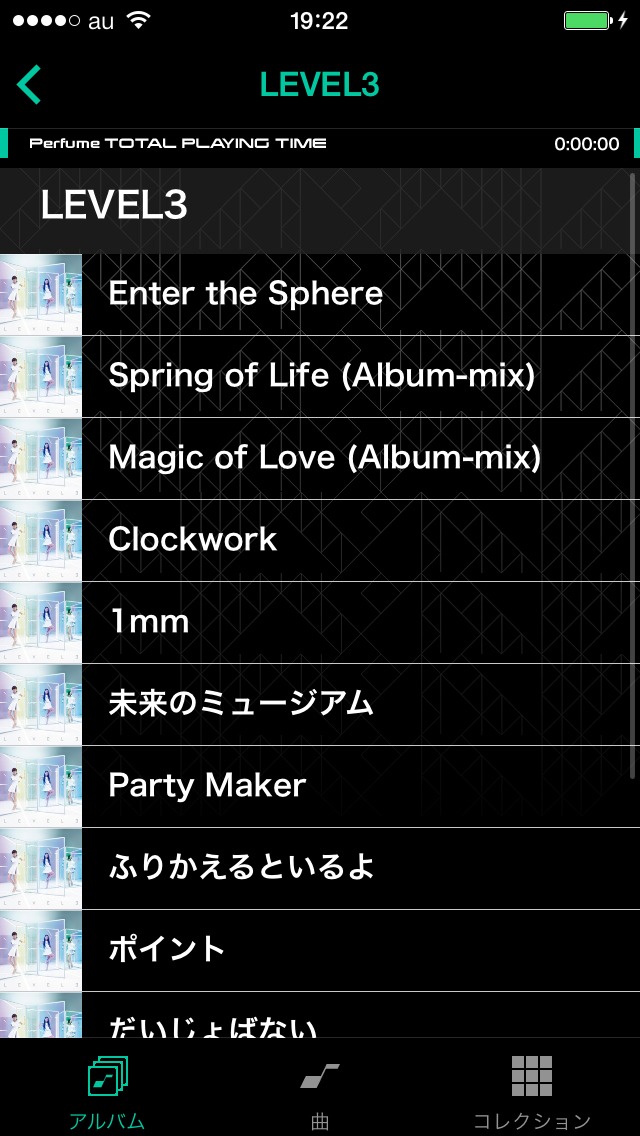This screenshot has height=1136, width=640.
Task: Tap the Clockwork track
Action: click(x=320, y=540)
